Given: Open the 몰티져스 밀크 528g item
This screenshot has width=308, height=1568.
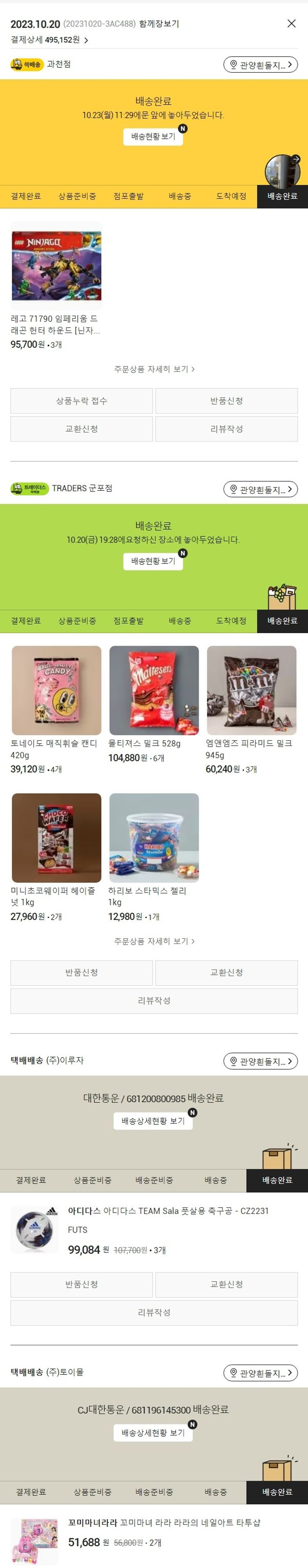Looking at the screenshot, I should click(x=154, y=690).
